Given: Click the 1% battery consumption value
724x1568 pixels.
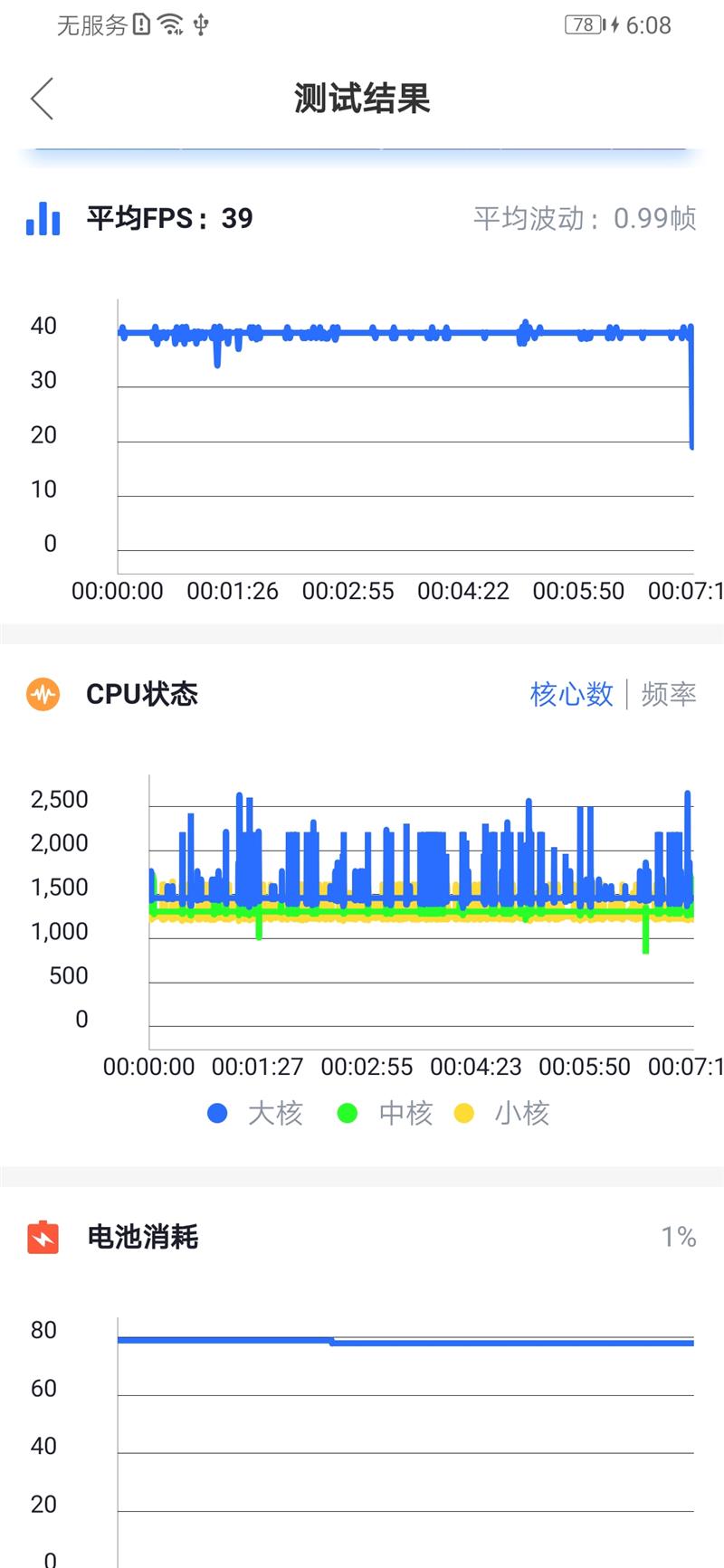Looking at the screenshot, I should pos(676,1237).
